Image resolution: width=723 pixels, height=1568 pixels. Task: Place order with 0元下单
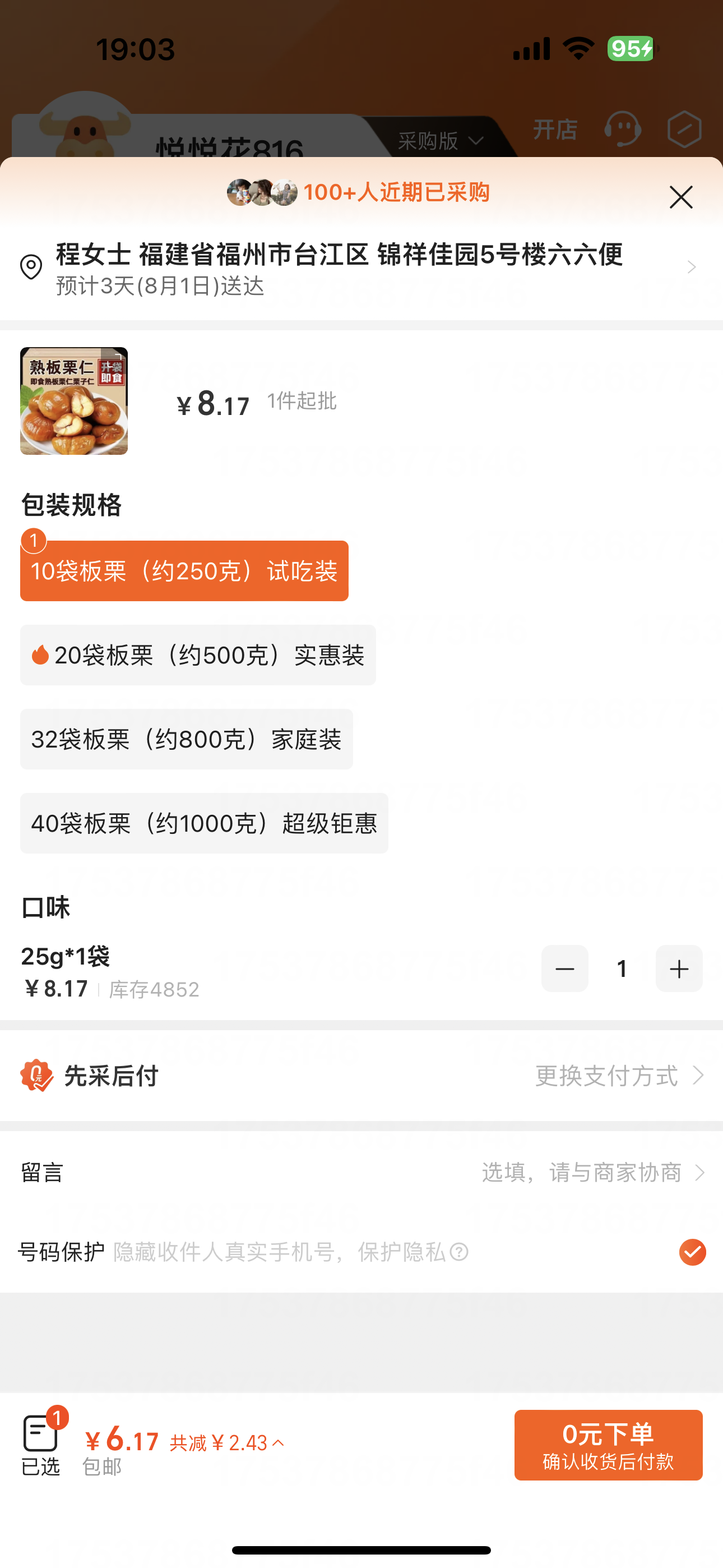608,1445
